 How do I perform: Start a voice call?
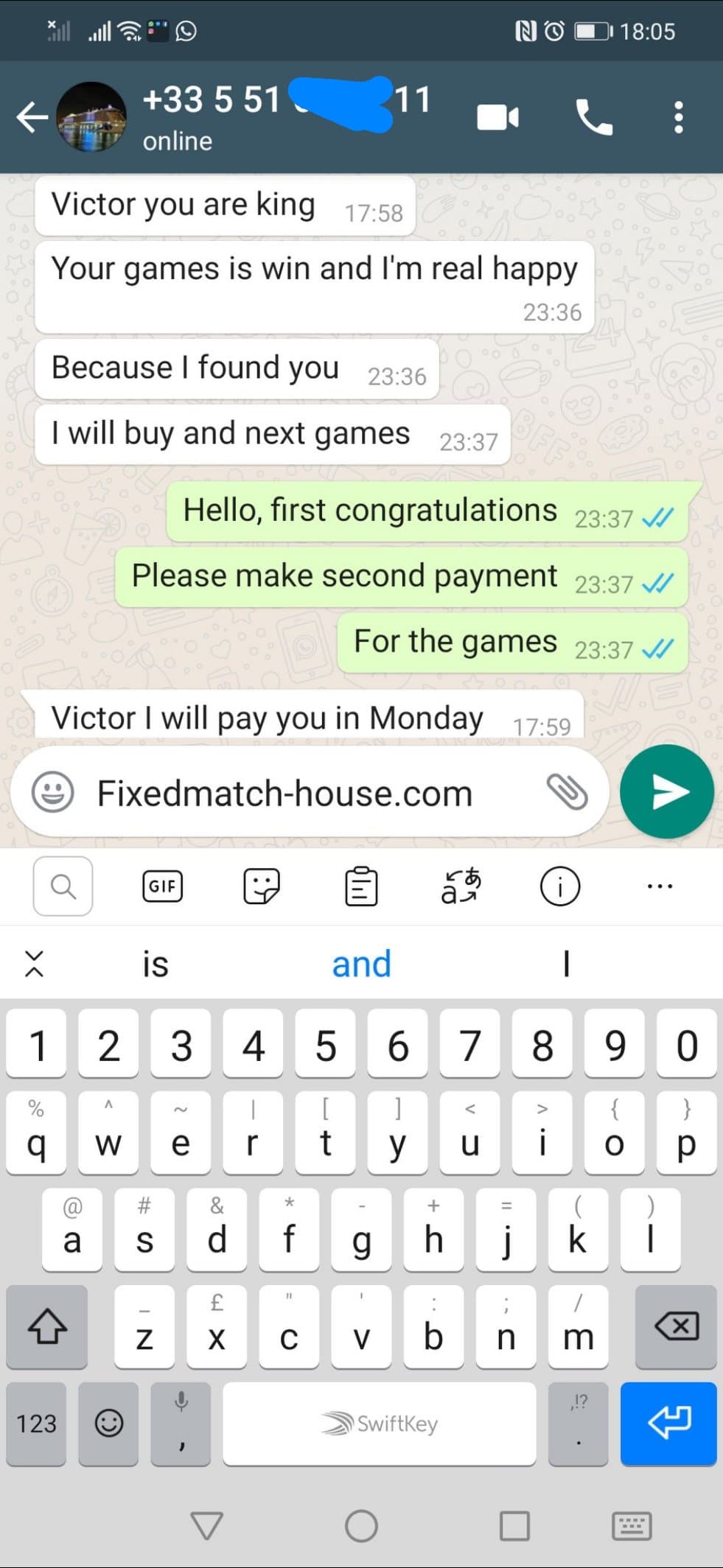[x=593, y=117]
